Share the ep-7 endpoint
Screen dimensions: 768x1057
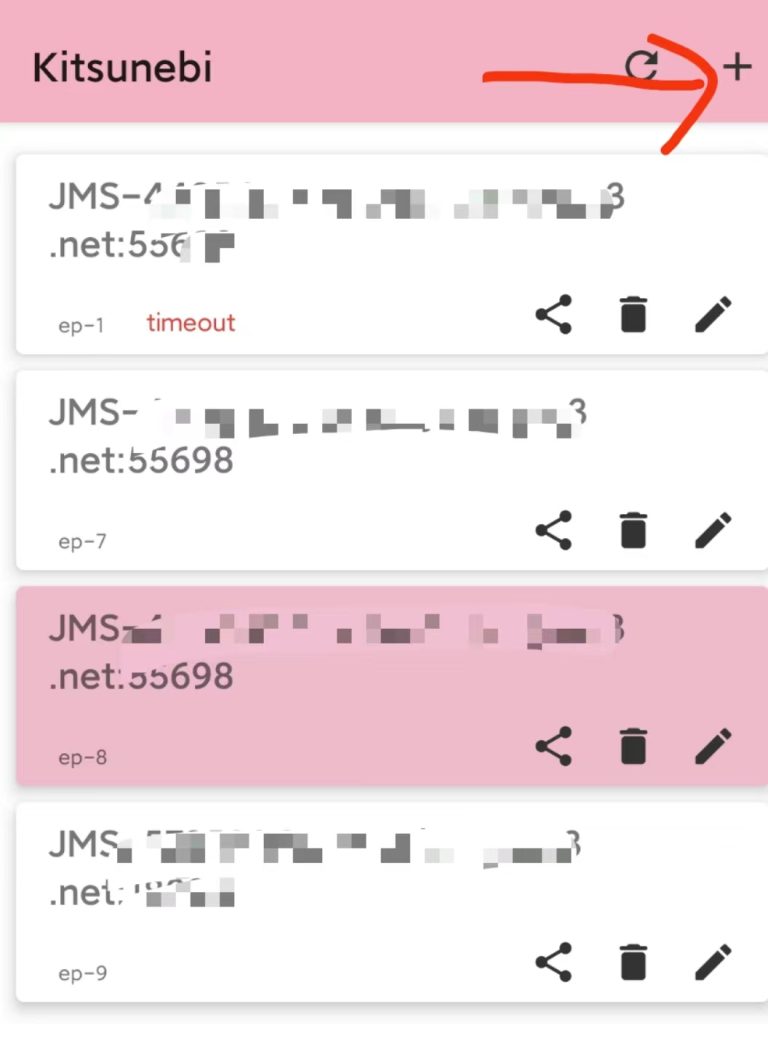point(554,531)
